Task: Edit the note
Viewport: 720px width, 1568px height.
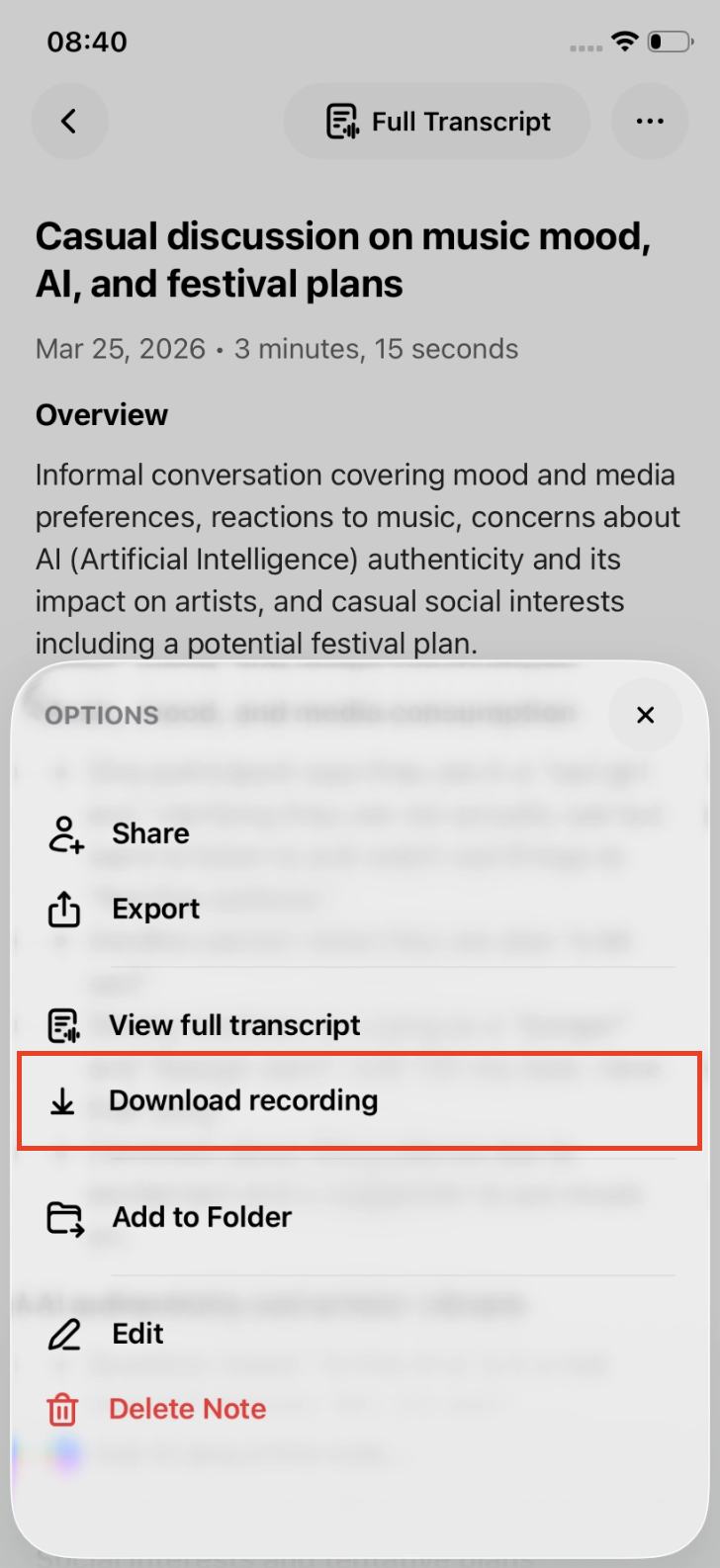Action: 137,1334
